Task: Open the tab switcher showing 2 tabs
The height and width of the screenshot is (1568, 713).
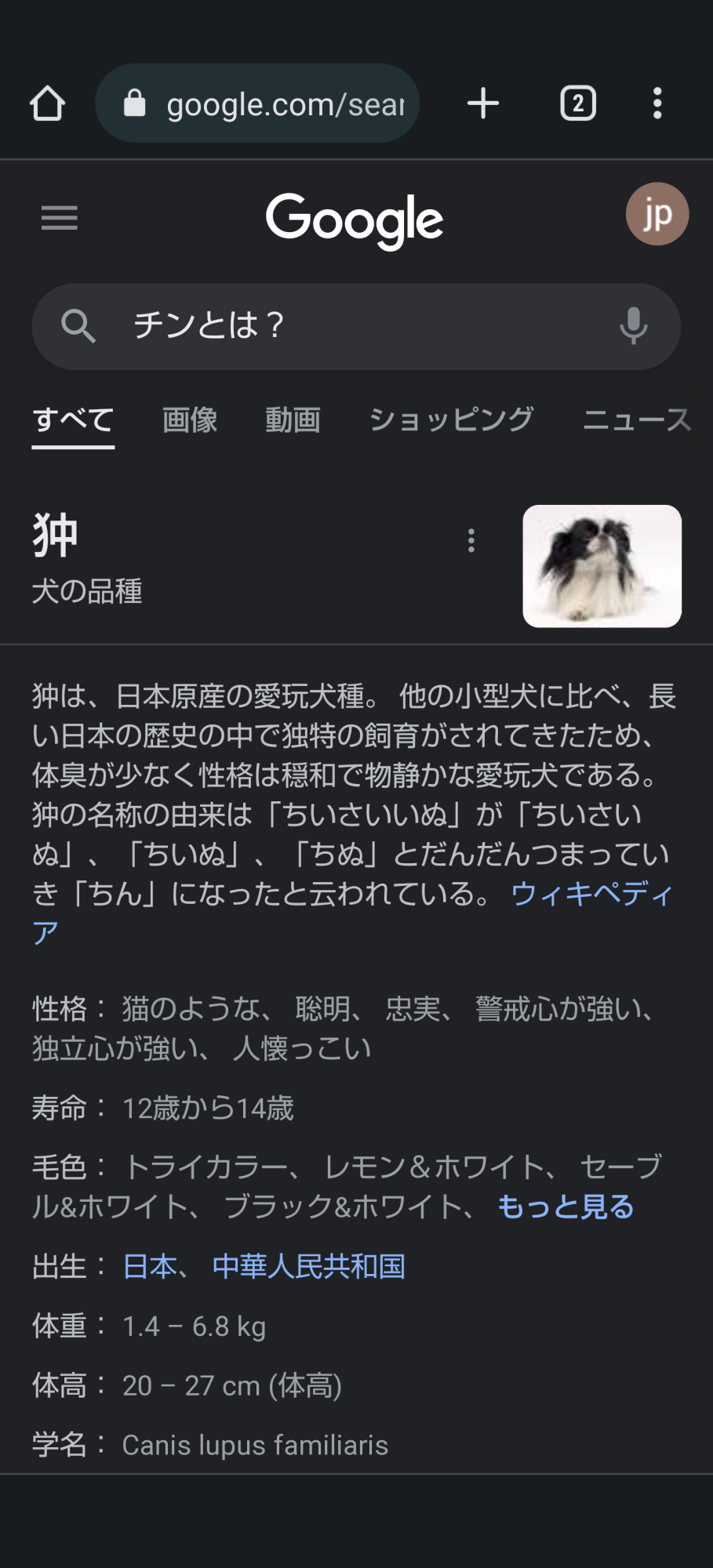Action: pyautogui.click(x=578, y=103)
